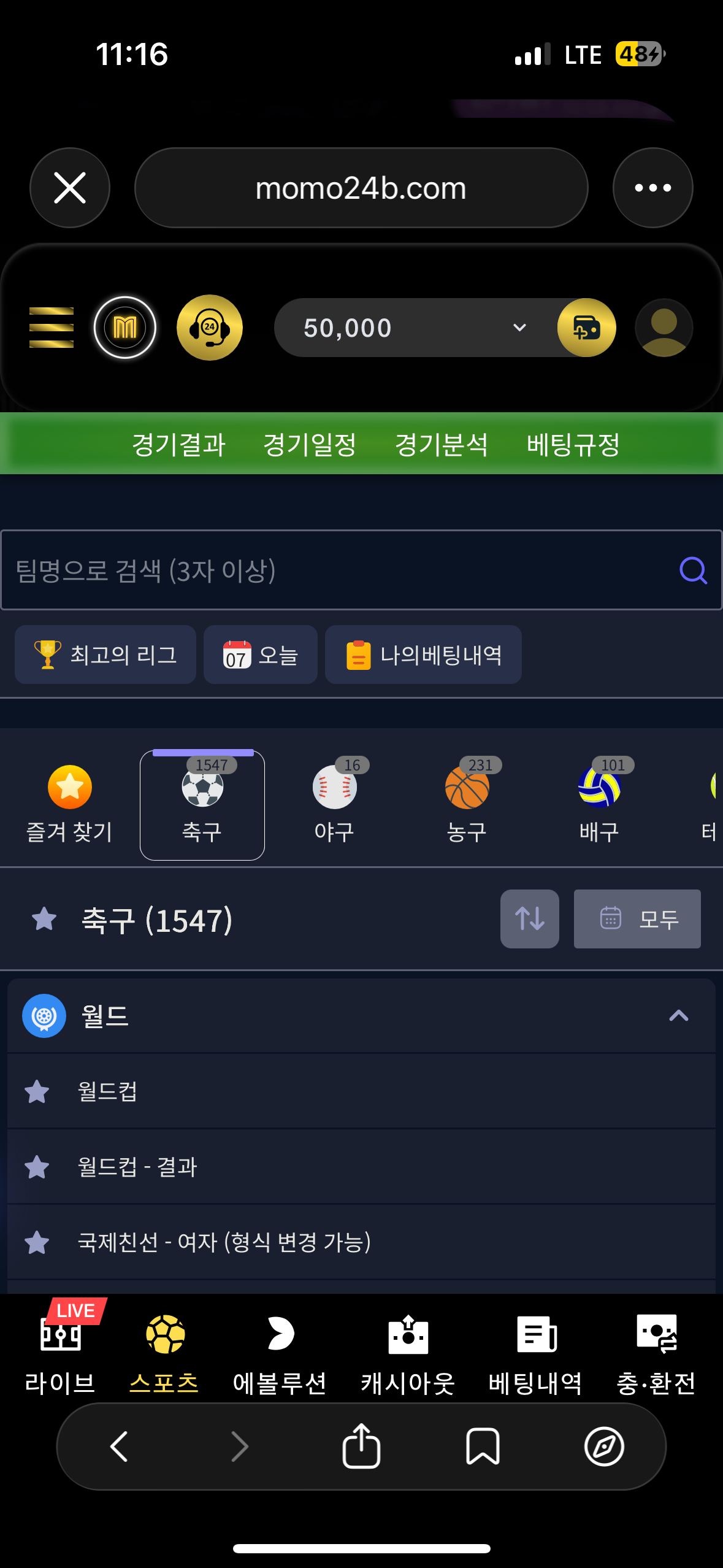
Task: Tap the sort arrows button
Action: 529,919
